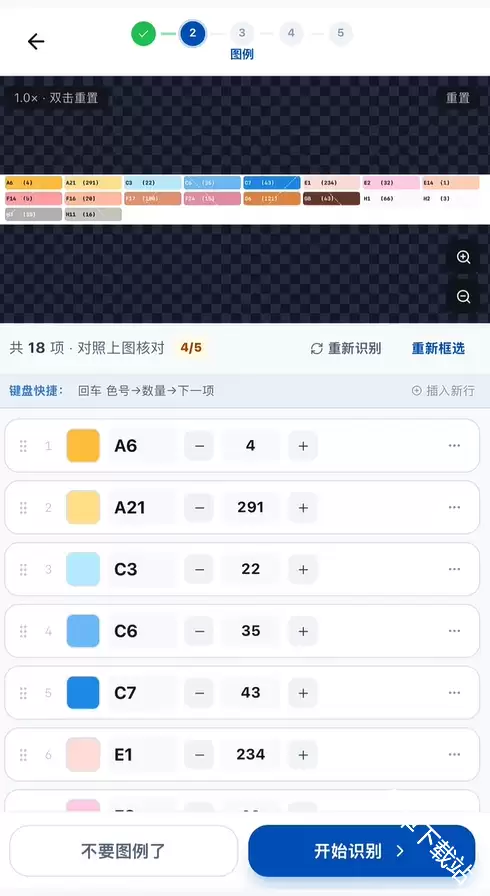
Task: Edit the quantity 43 for C7
Action: (251, 693)
